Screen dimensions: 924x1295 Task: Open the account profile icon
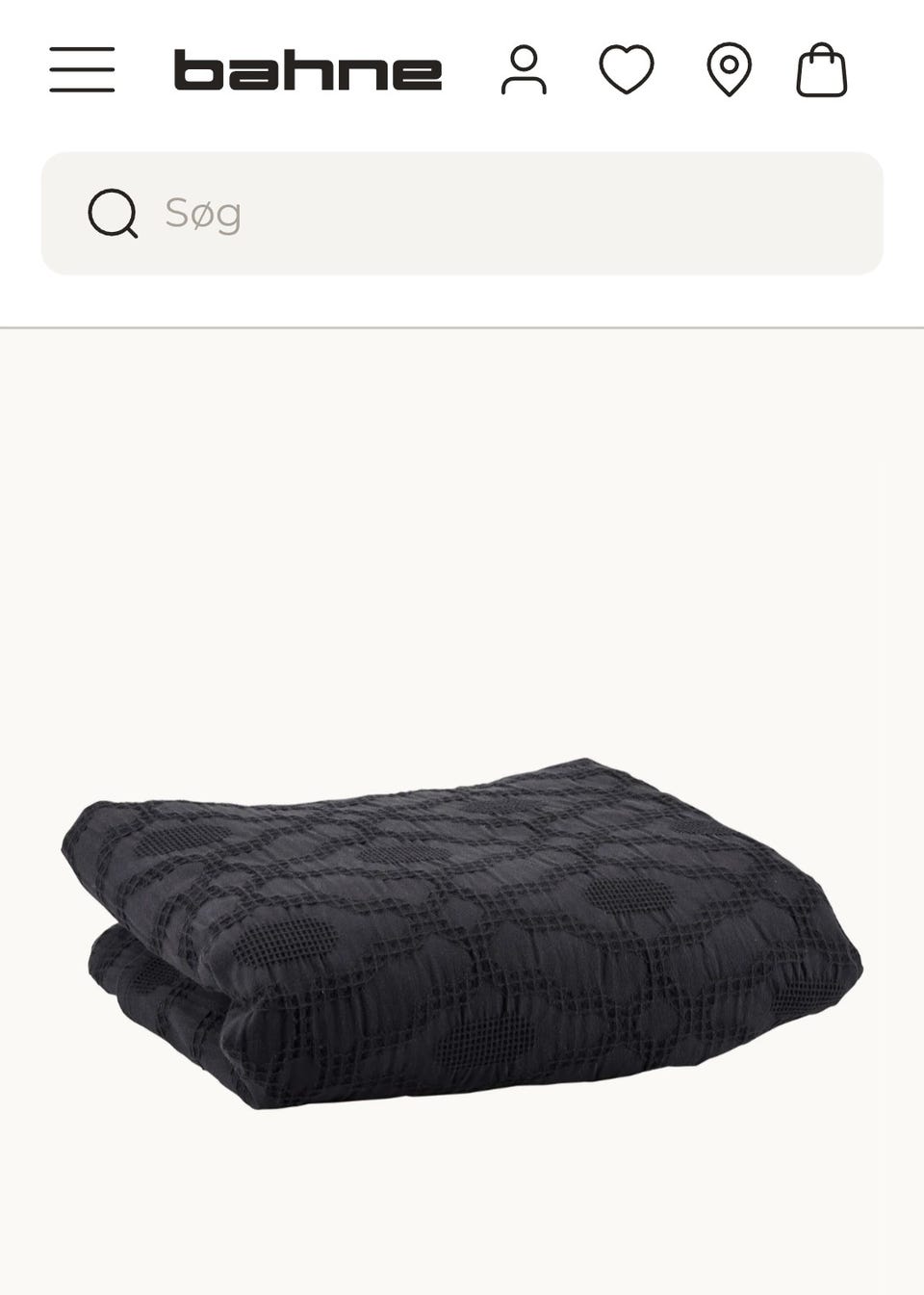click(524, 69)
